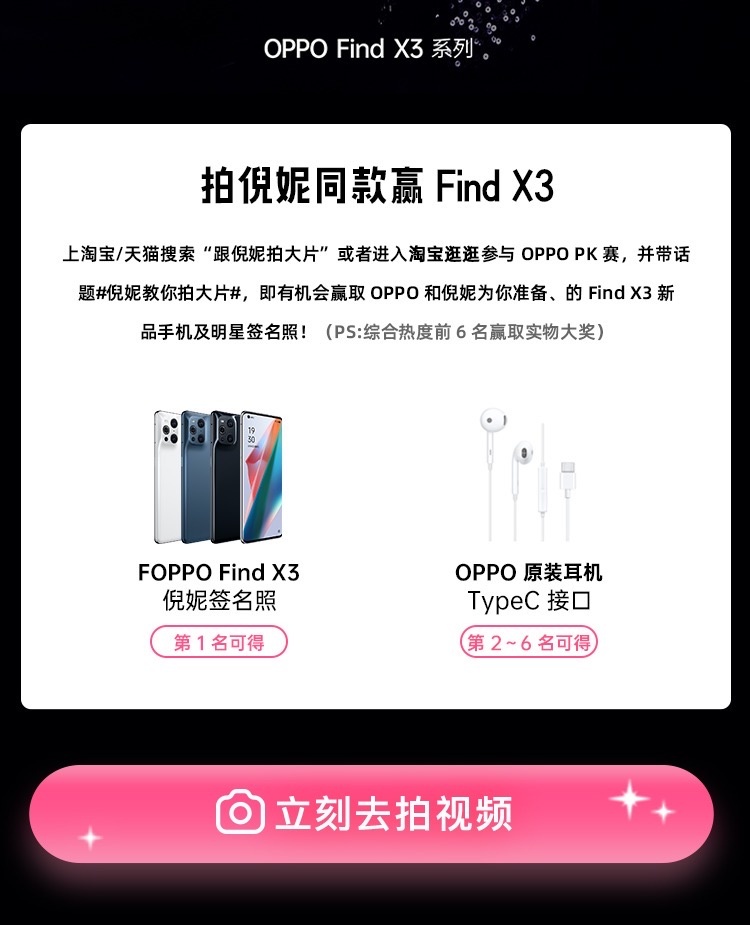Screen dimensions: 750x925
Task: Open the 倪妮签名照 prize details
Action: coord(218,599)
